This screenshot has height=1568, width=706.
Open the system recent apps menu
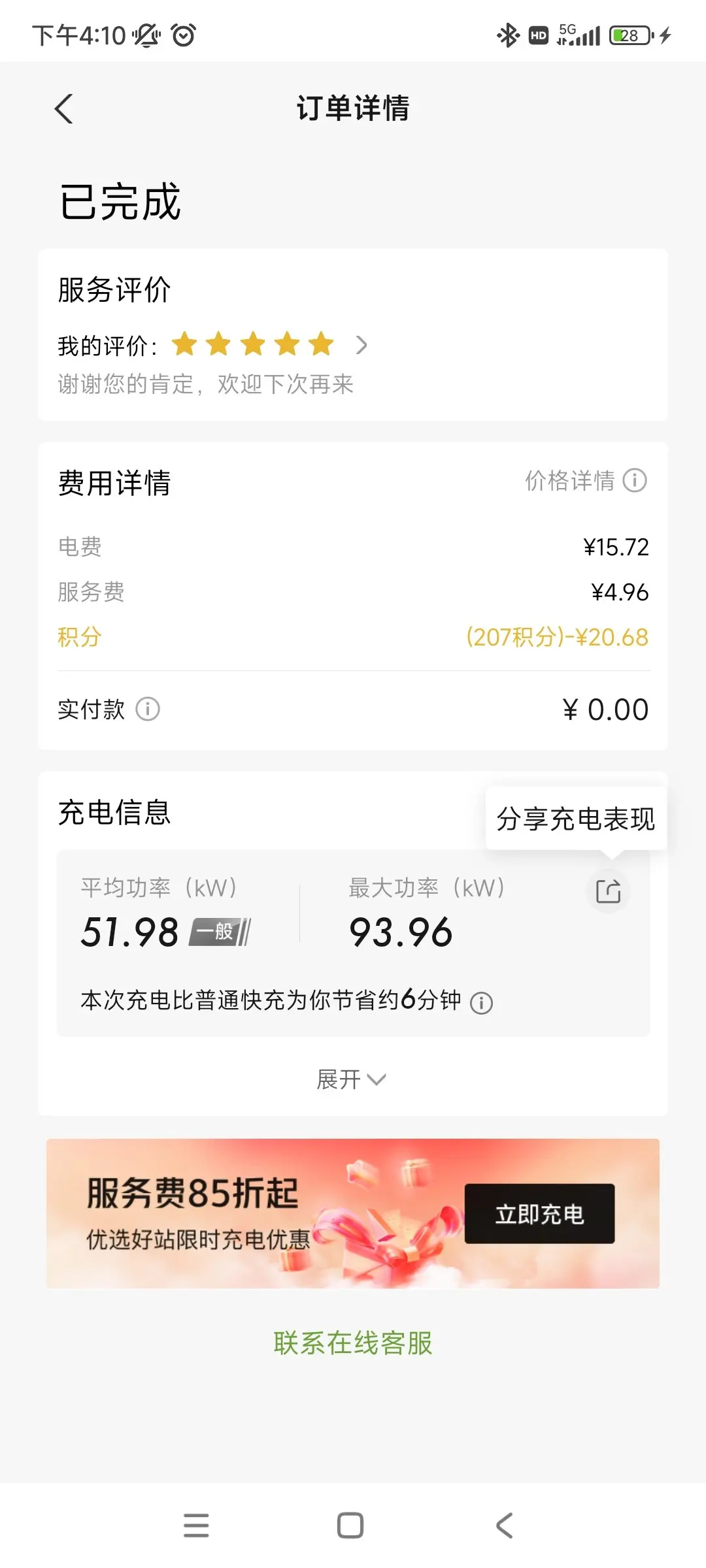196,1526
